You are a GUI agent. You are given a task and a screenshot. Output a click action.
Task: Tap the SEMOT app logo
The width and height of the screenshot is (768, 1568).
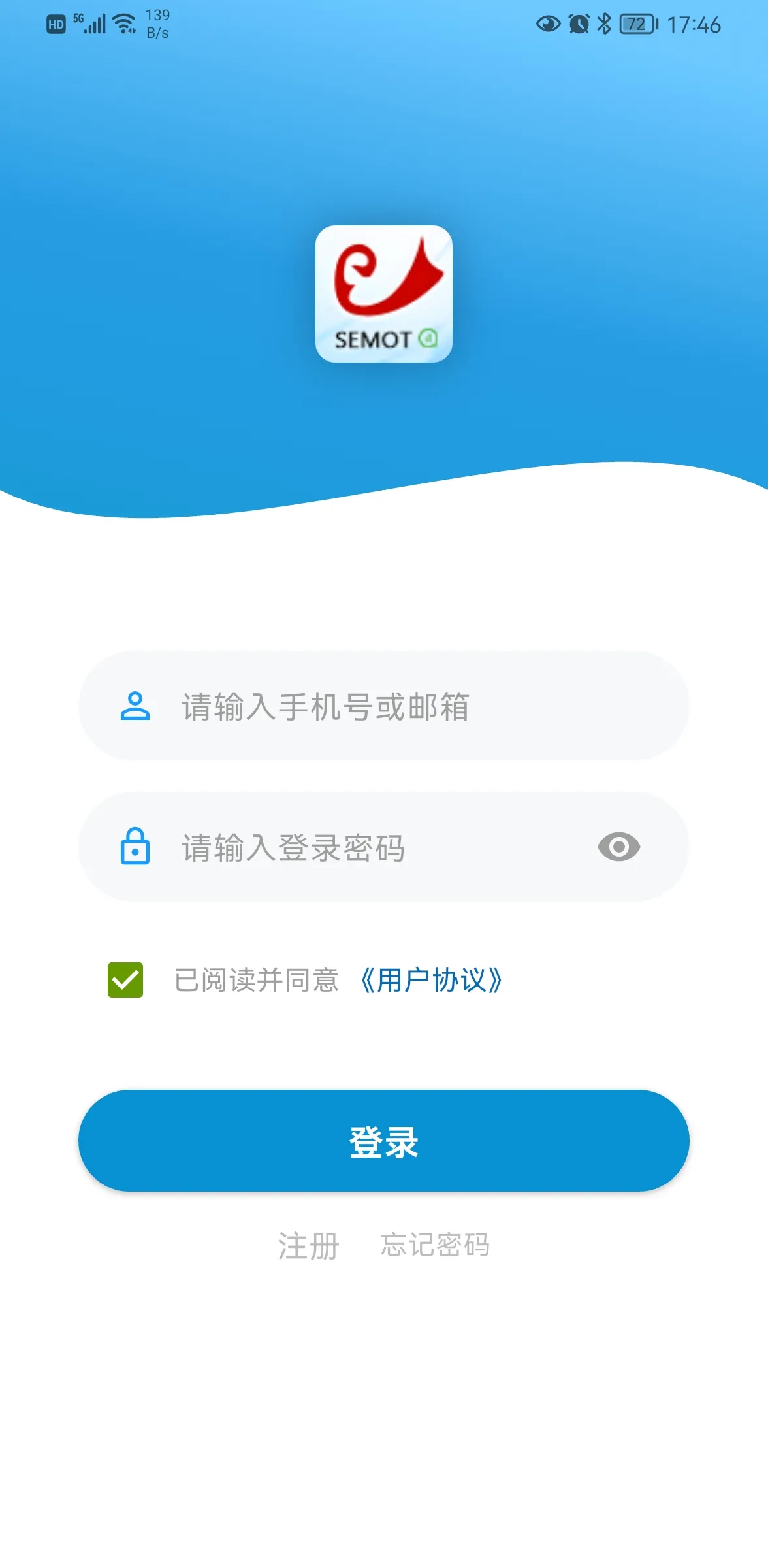[x=383, y=295]
